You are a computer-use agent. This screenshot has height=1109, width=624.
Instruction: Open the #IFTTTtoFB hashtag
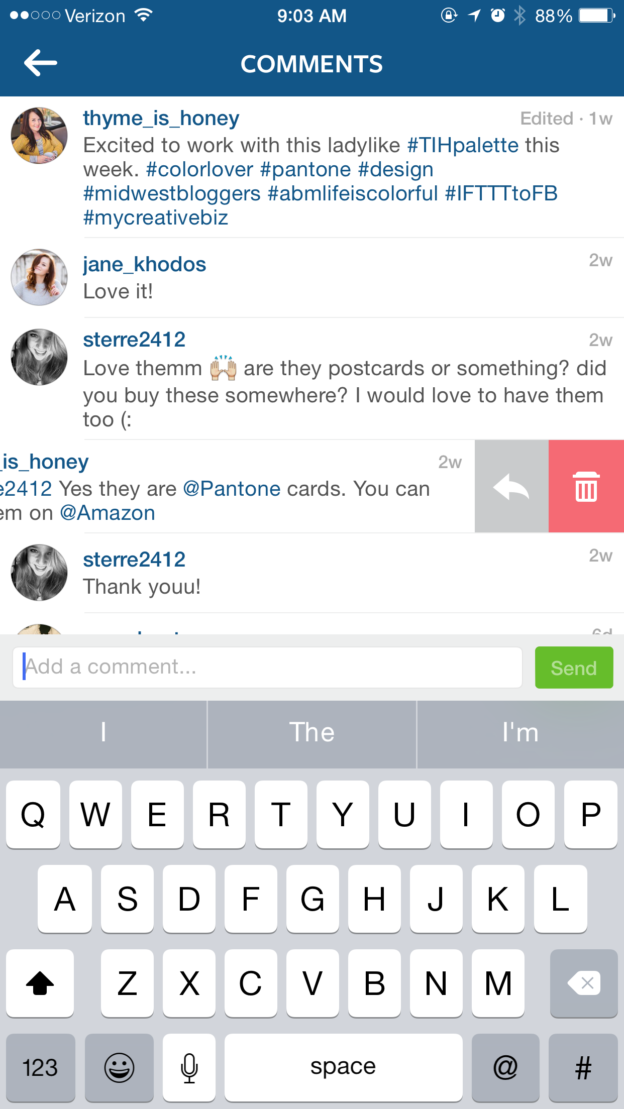(x=501, y=193)
